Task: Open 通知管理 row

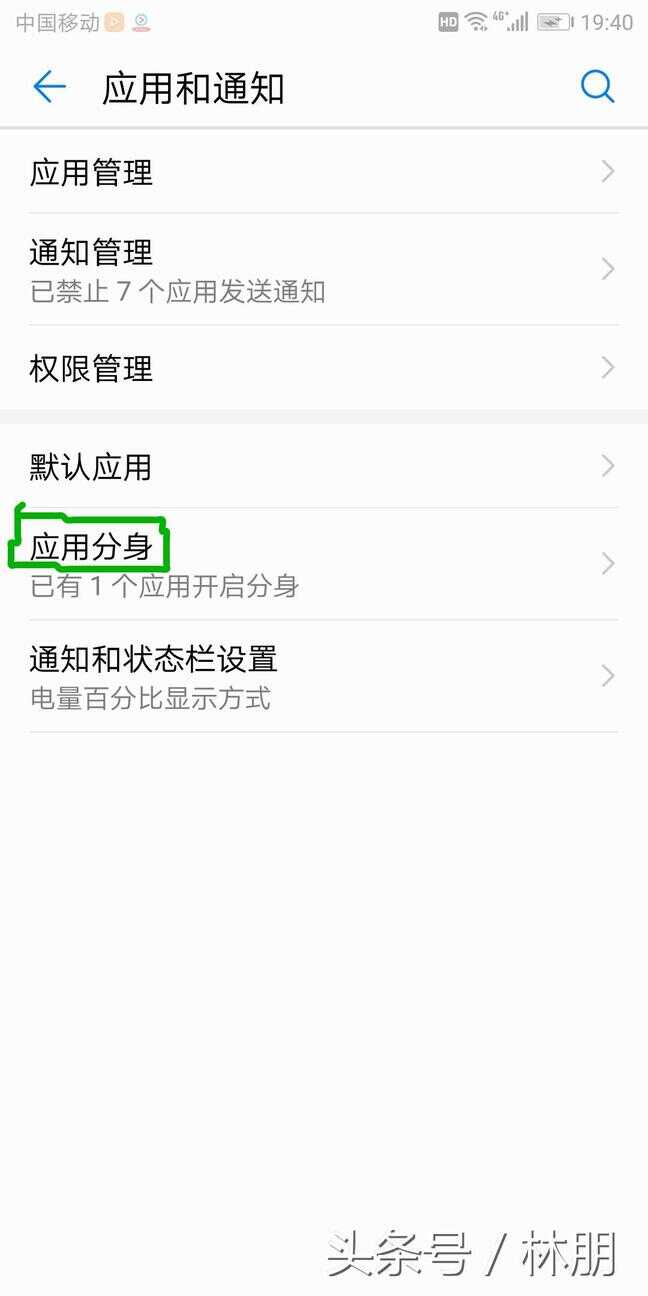Action: point(324,269)
